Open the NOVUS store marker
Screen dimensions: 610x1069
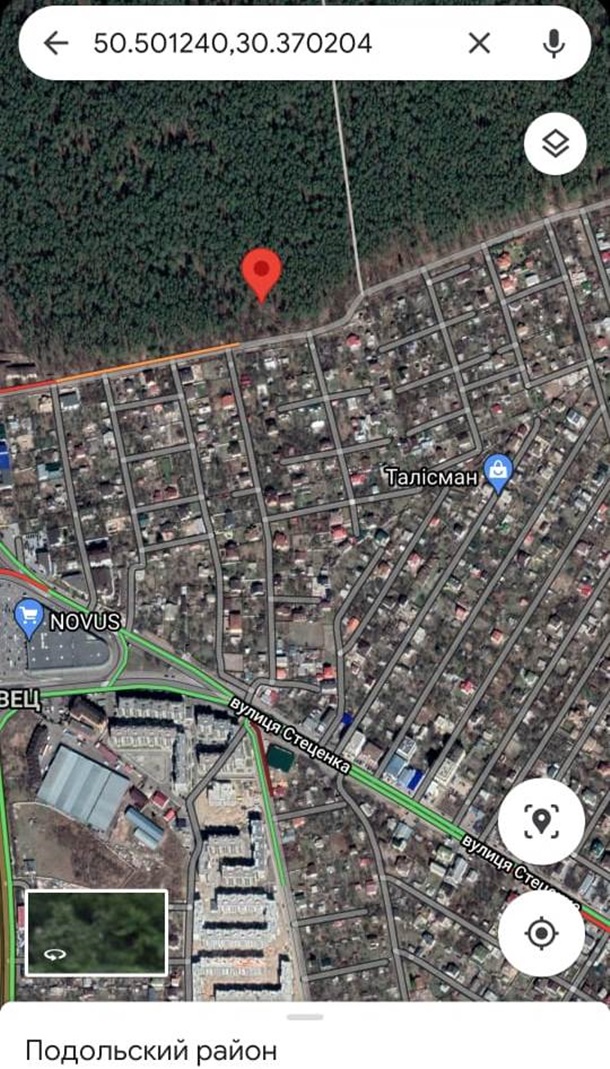[x=31, y=621]
